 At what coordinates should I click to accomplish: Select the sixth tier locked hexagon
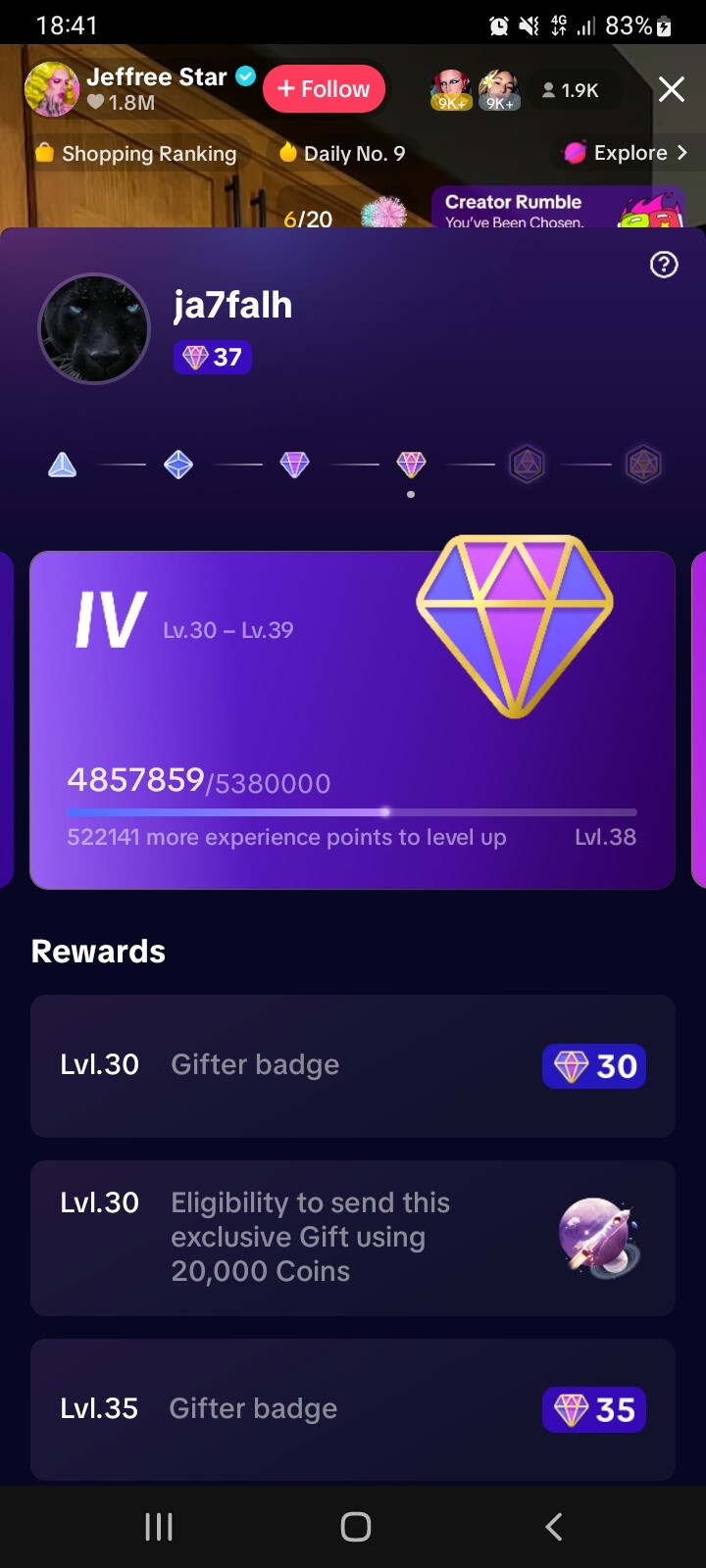click(644, 465)
